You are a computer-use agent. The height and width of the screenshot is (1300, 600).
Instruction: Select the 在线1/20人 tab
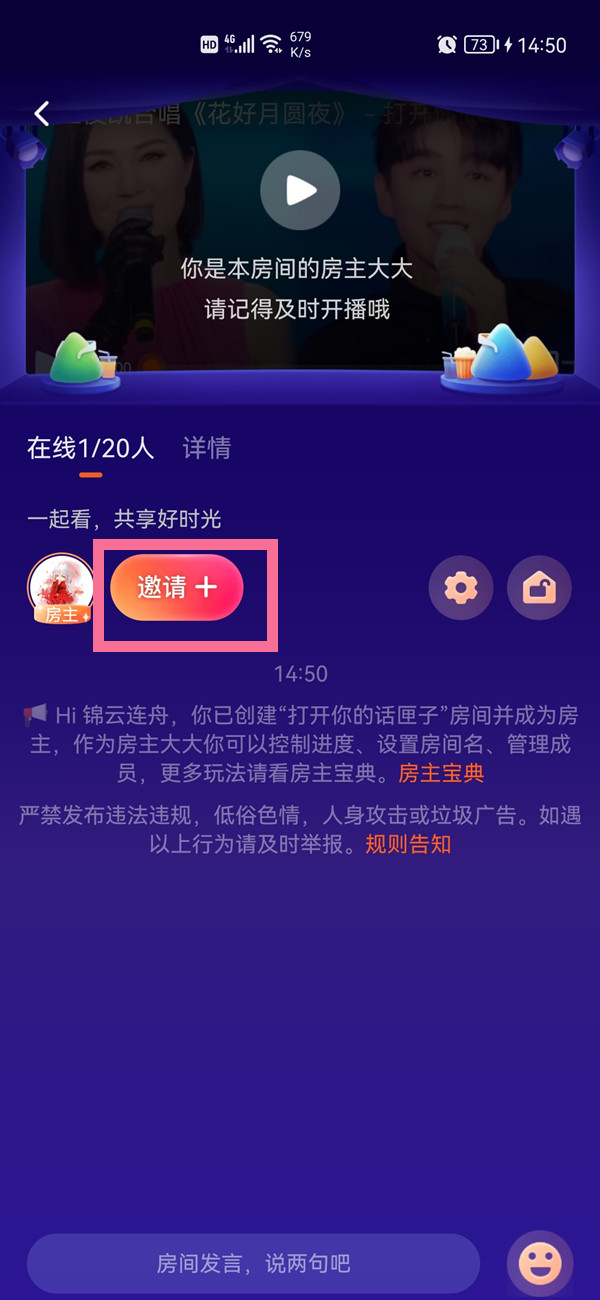(x=91, y=448)
